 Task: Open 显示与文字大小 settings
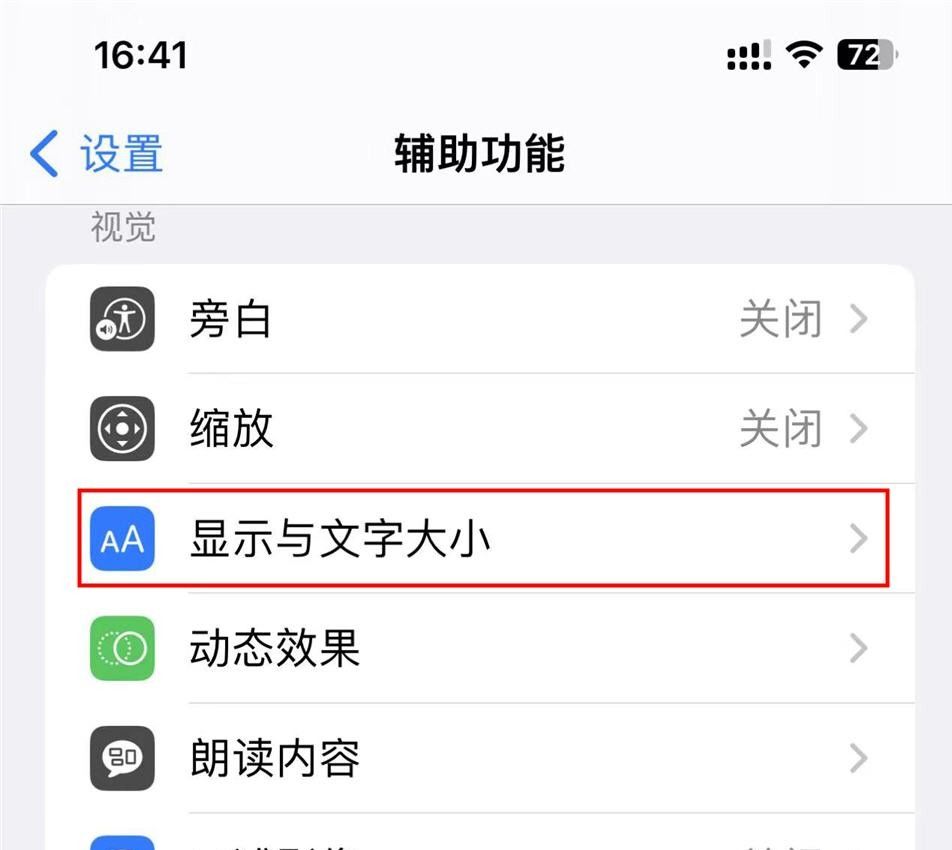click(x=480, y=540)
